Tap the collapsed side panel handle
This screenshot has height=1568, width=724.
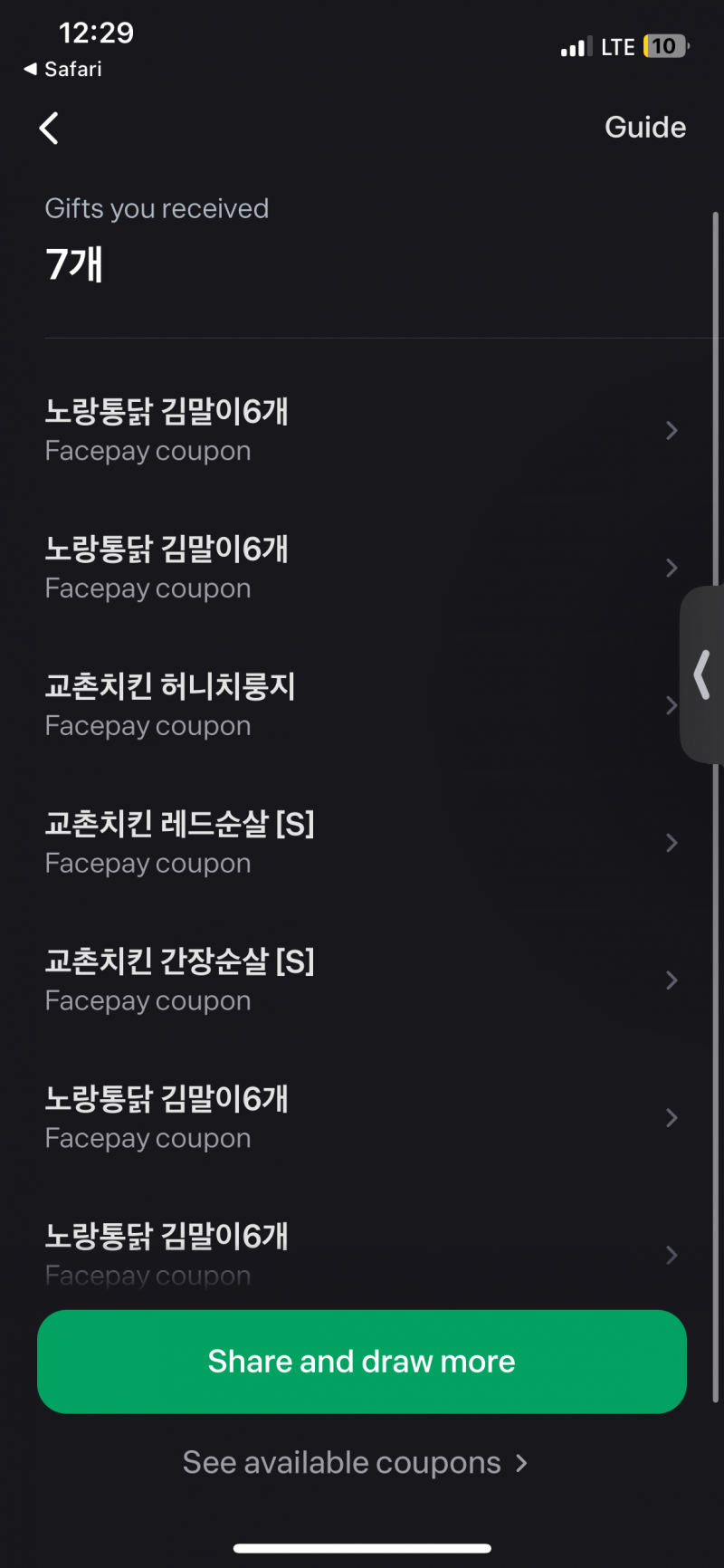(x=702, y=676)
